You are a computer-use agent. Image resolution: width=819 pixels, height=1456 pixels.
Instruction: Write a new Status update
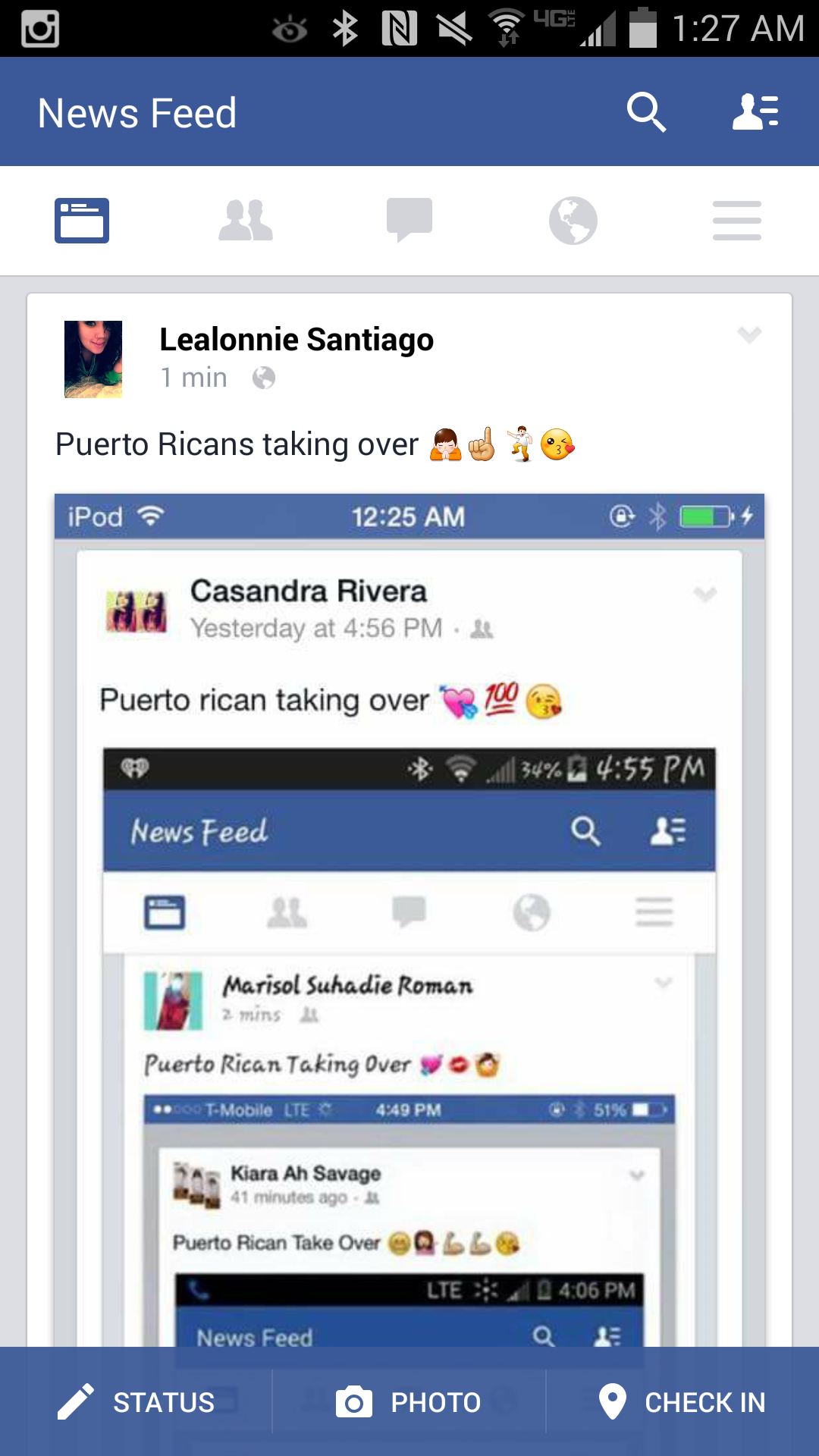tap(136, 1402)
